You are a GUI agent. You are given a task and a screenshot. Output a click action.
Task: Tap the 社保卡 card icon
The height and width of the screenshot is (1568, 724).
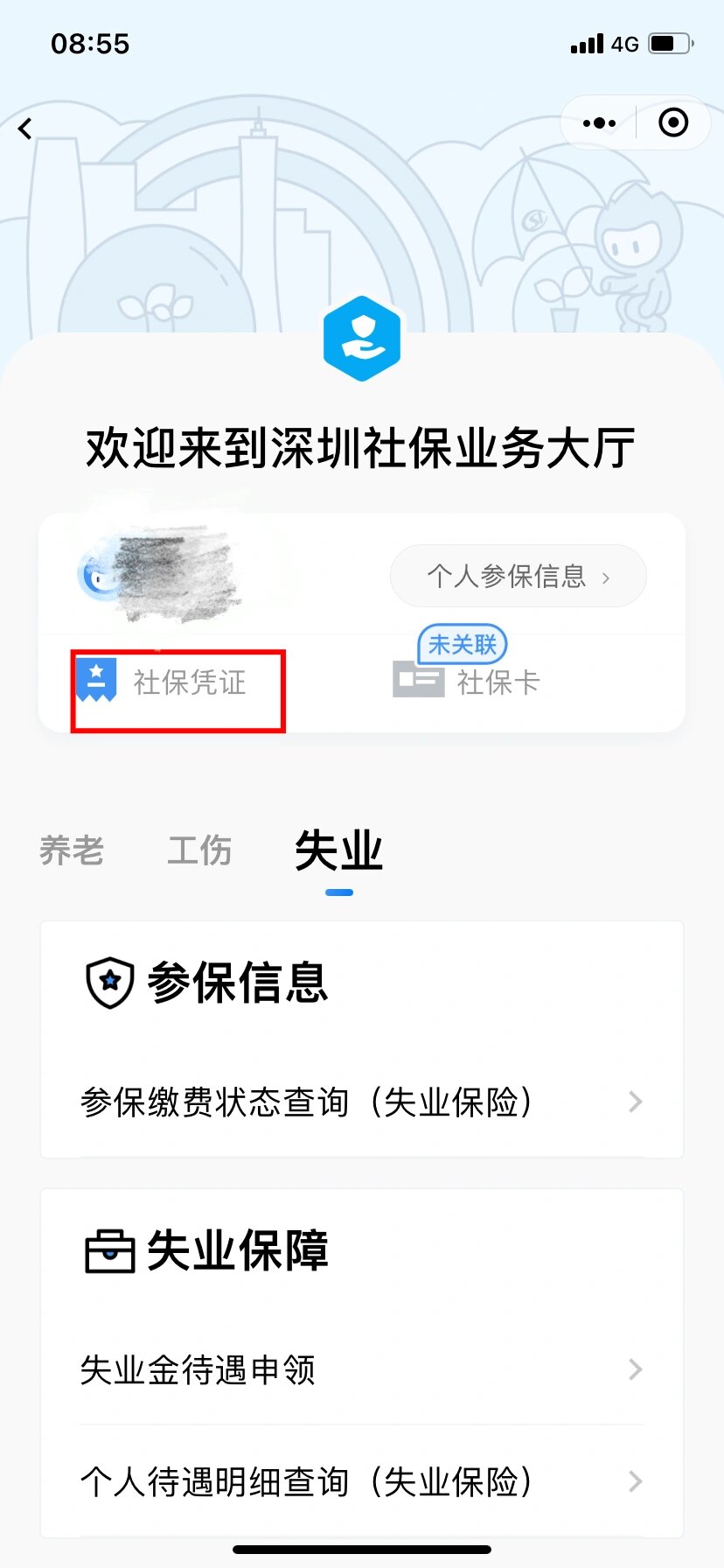coord(418,678)
